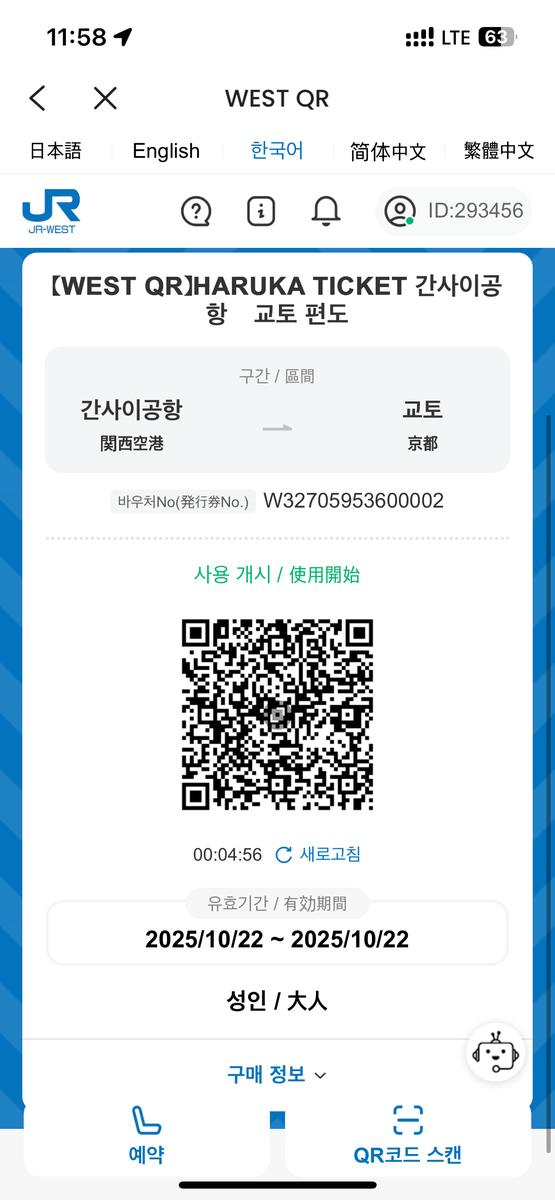This screenshot has width=555, height=1200.
Task: Open the notifications bell
Action: (x=326, y=211)
